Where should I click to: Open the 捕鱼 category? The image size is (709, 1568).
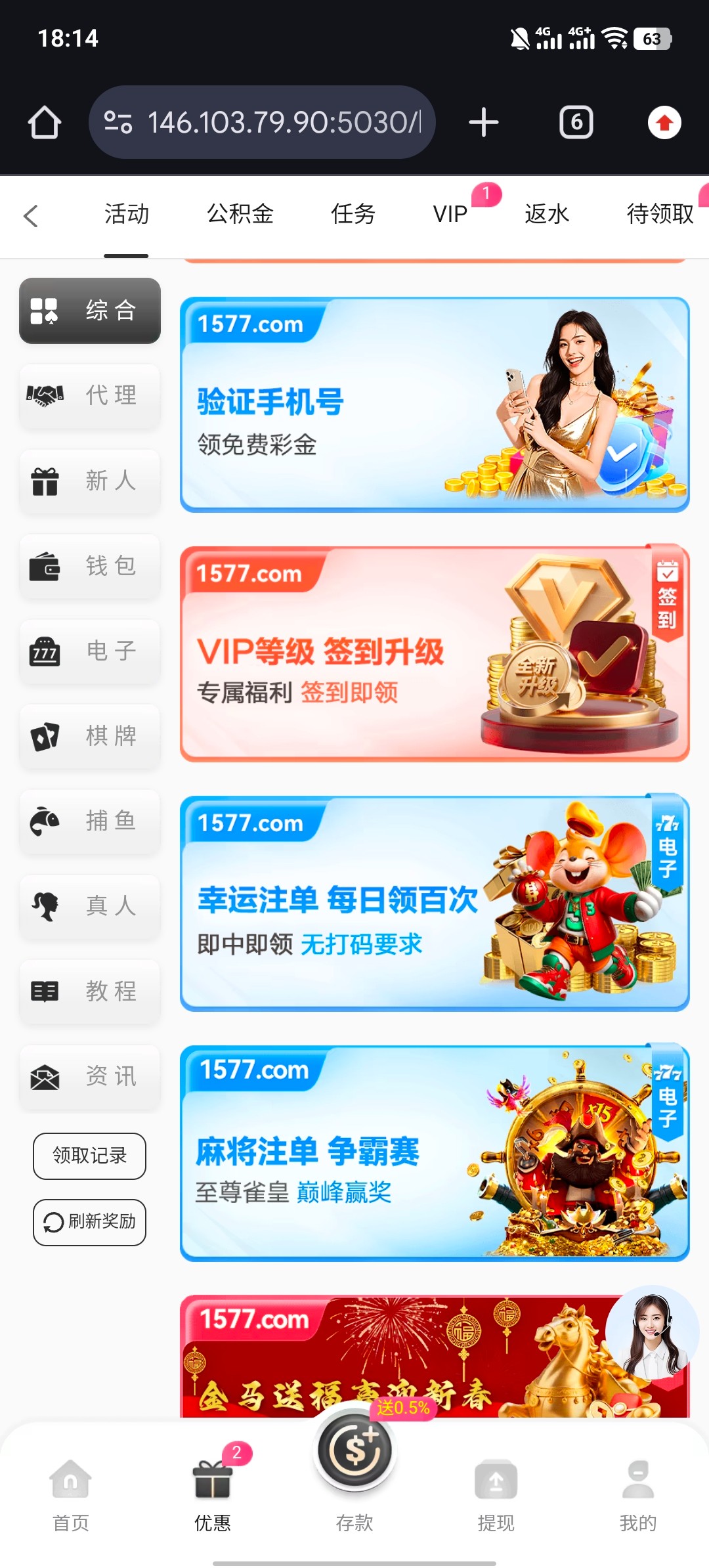(x=90, y=821)
